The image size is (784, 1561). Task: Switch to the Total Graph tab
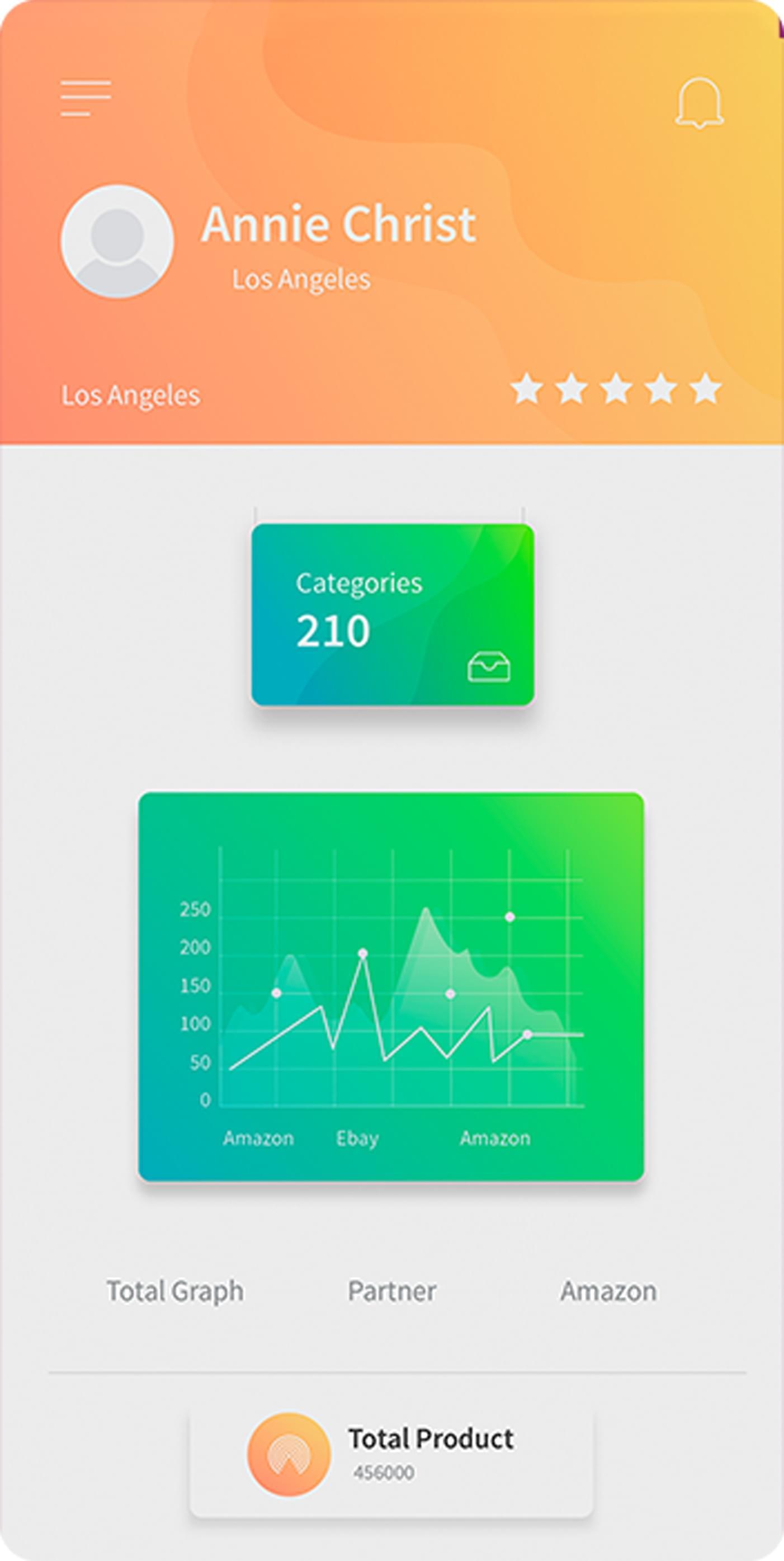click(x=175, y=1291)
